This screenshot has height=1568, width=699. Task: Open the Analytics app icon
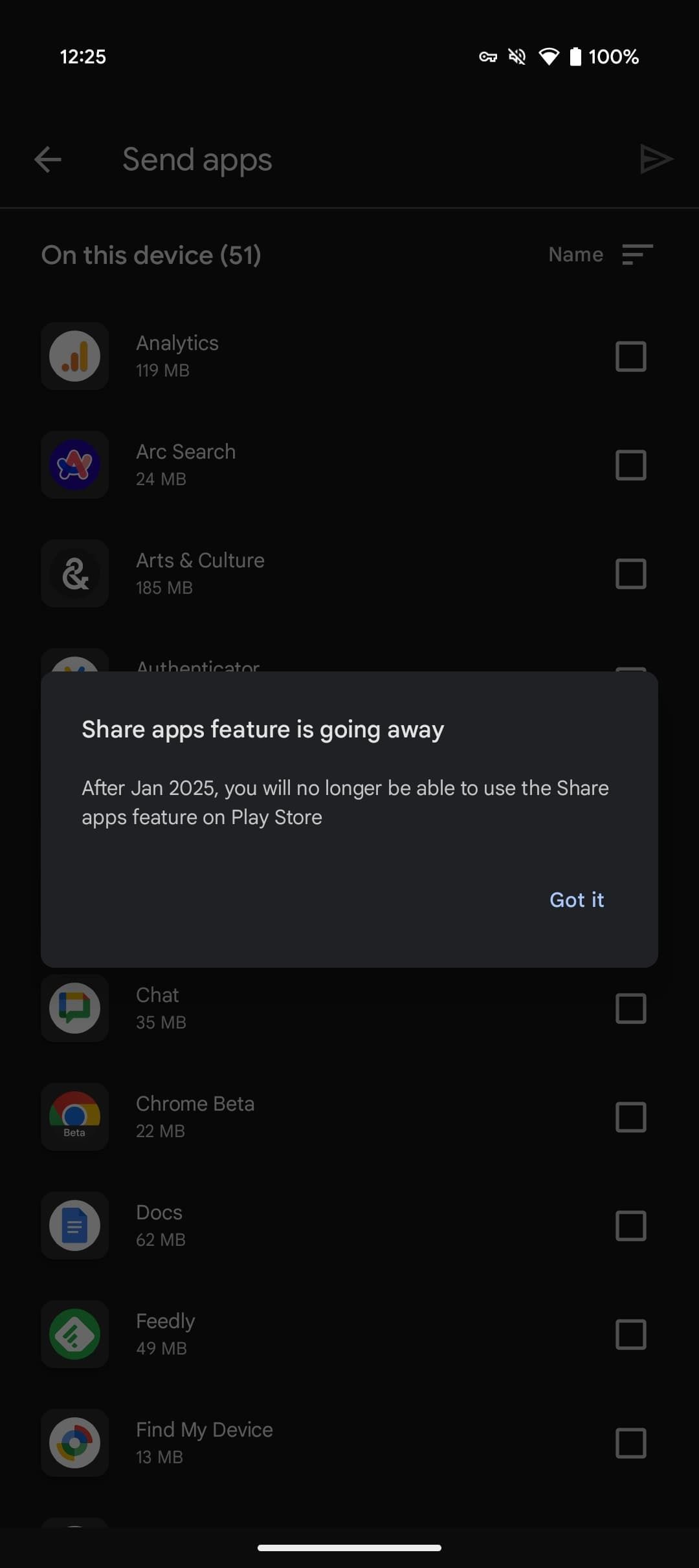[74, 356]
